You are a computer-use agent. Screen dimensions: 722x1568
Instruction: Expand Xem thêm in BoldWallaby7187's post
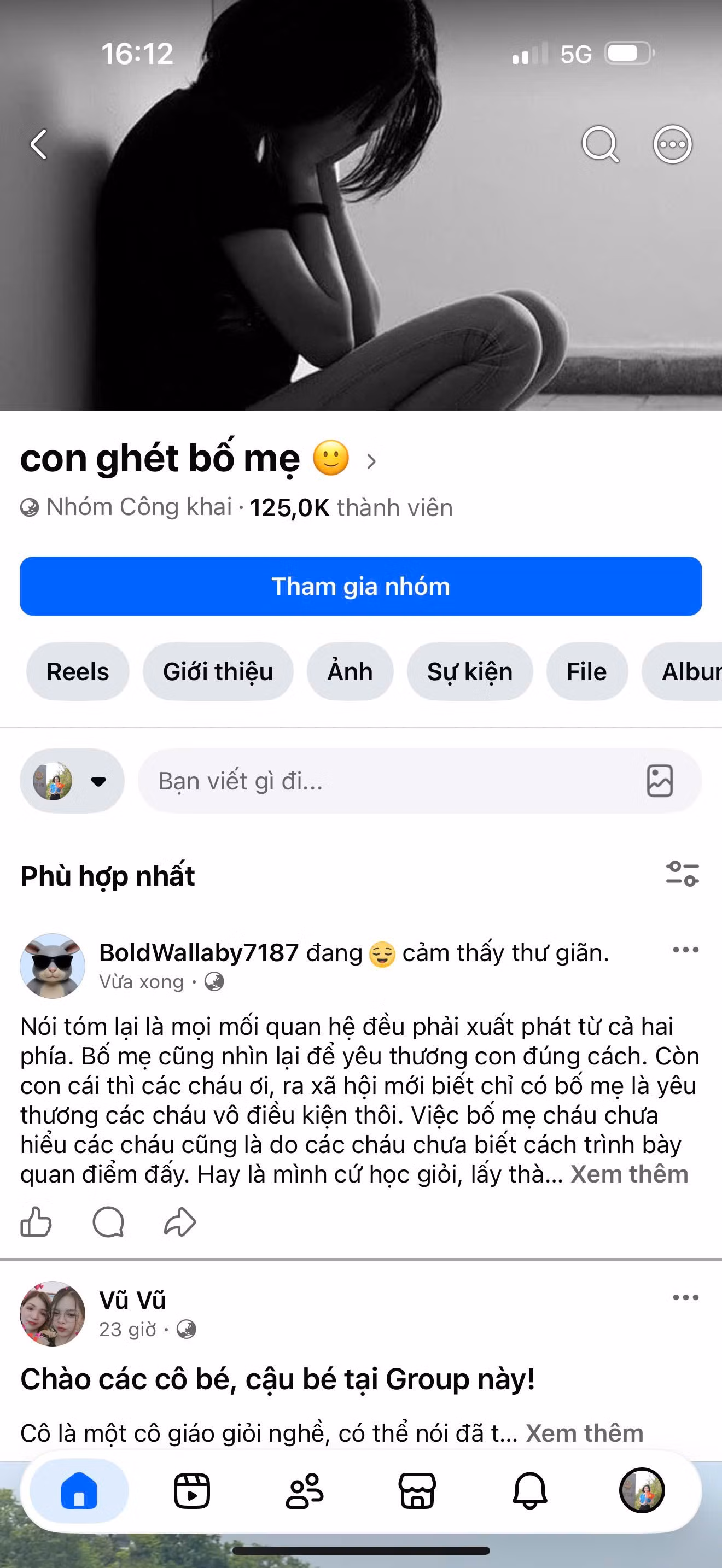click(629, 1174)
